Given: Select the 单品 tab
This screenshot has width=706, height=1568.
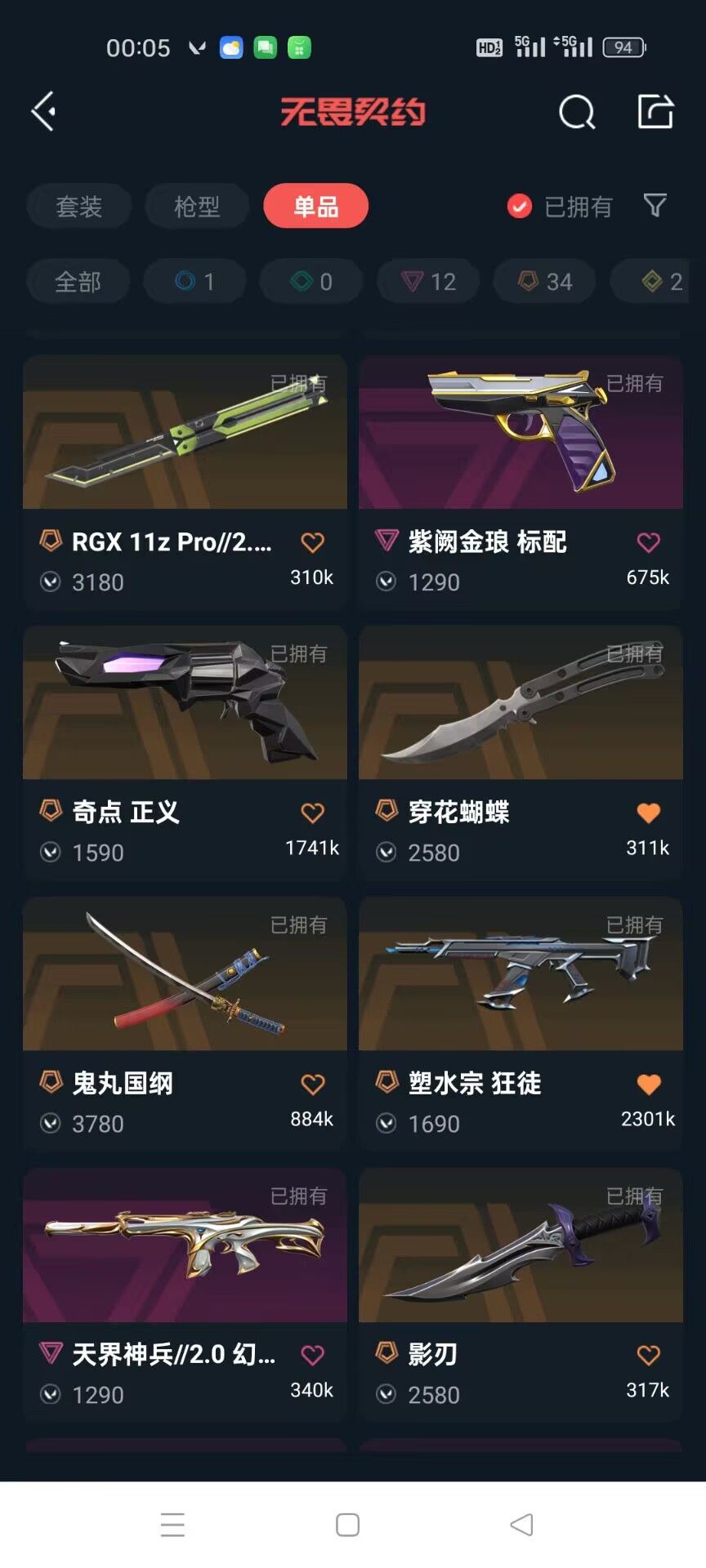Looking at the screenshot, I should point(315,207).
